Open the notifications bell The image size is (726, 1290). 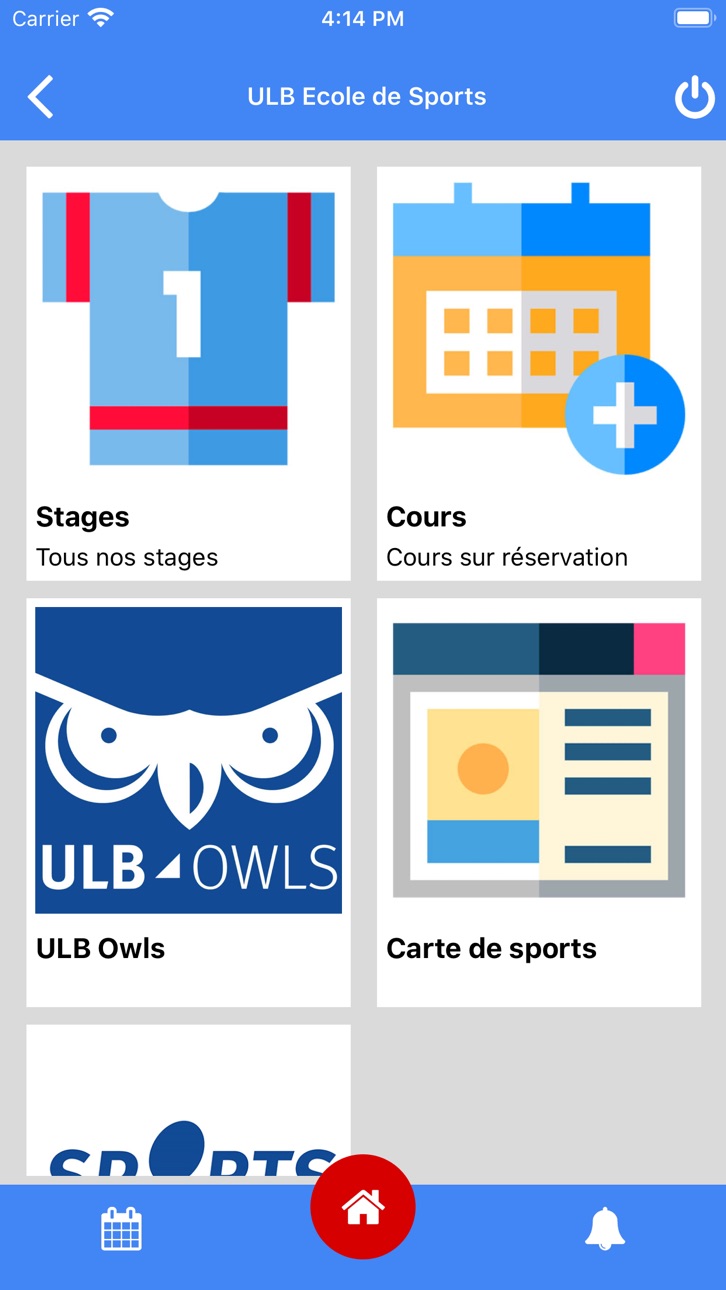604,1229
